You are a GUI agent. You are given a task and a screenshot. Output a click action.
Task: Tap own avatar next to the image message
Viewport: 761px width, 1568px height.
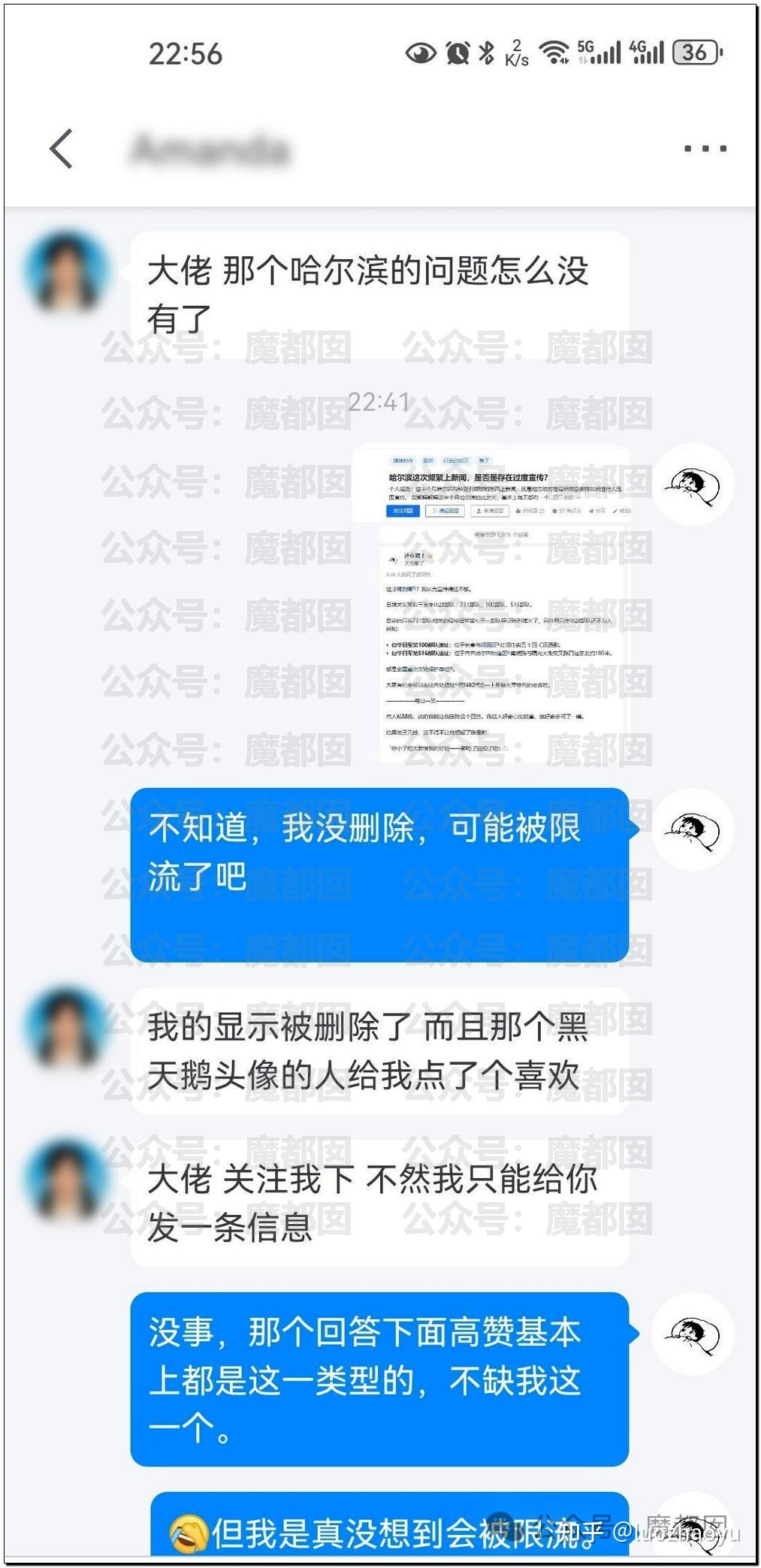(x=693, y=485)
